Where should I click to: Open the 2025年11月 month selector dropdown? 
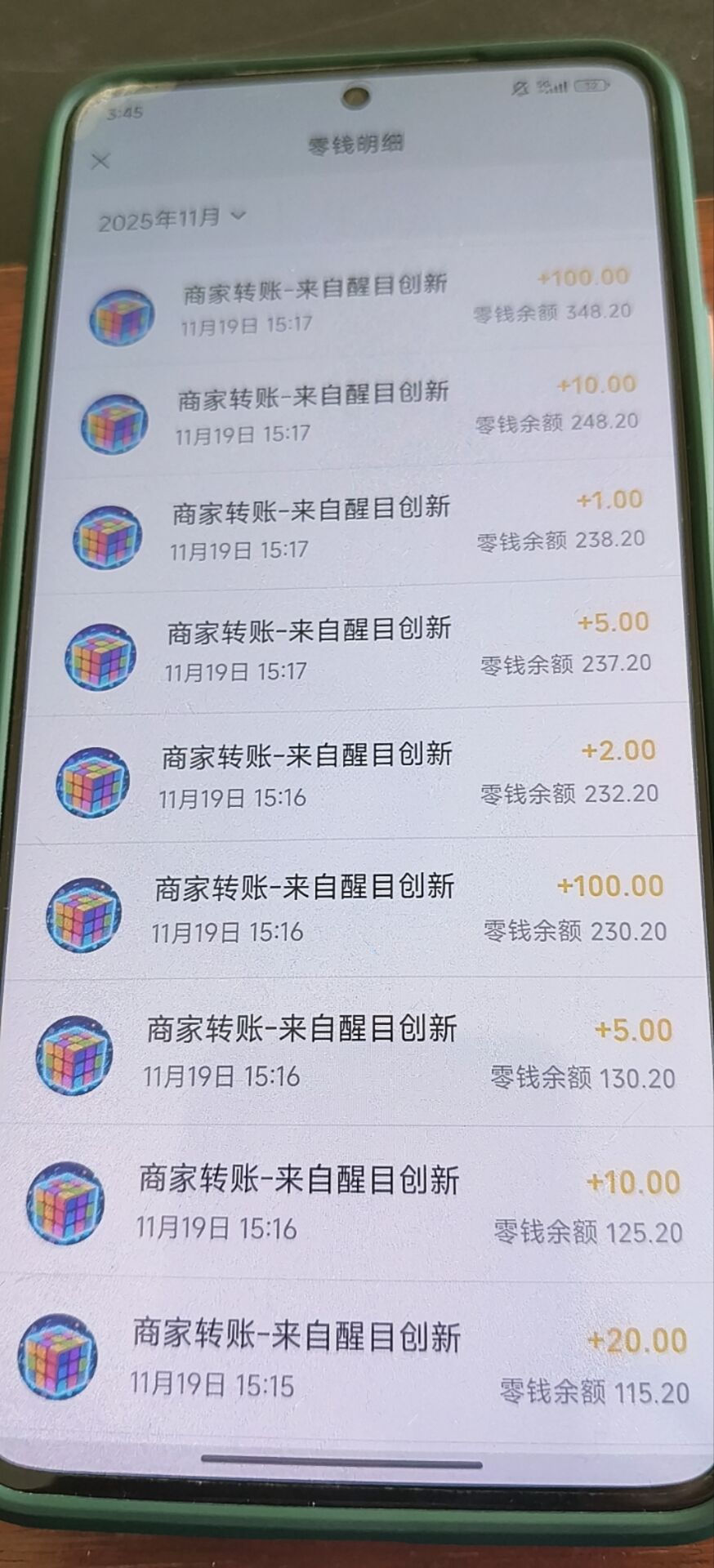[167, 217]
